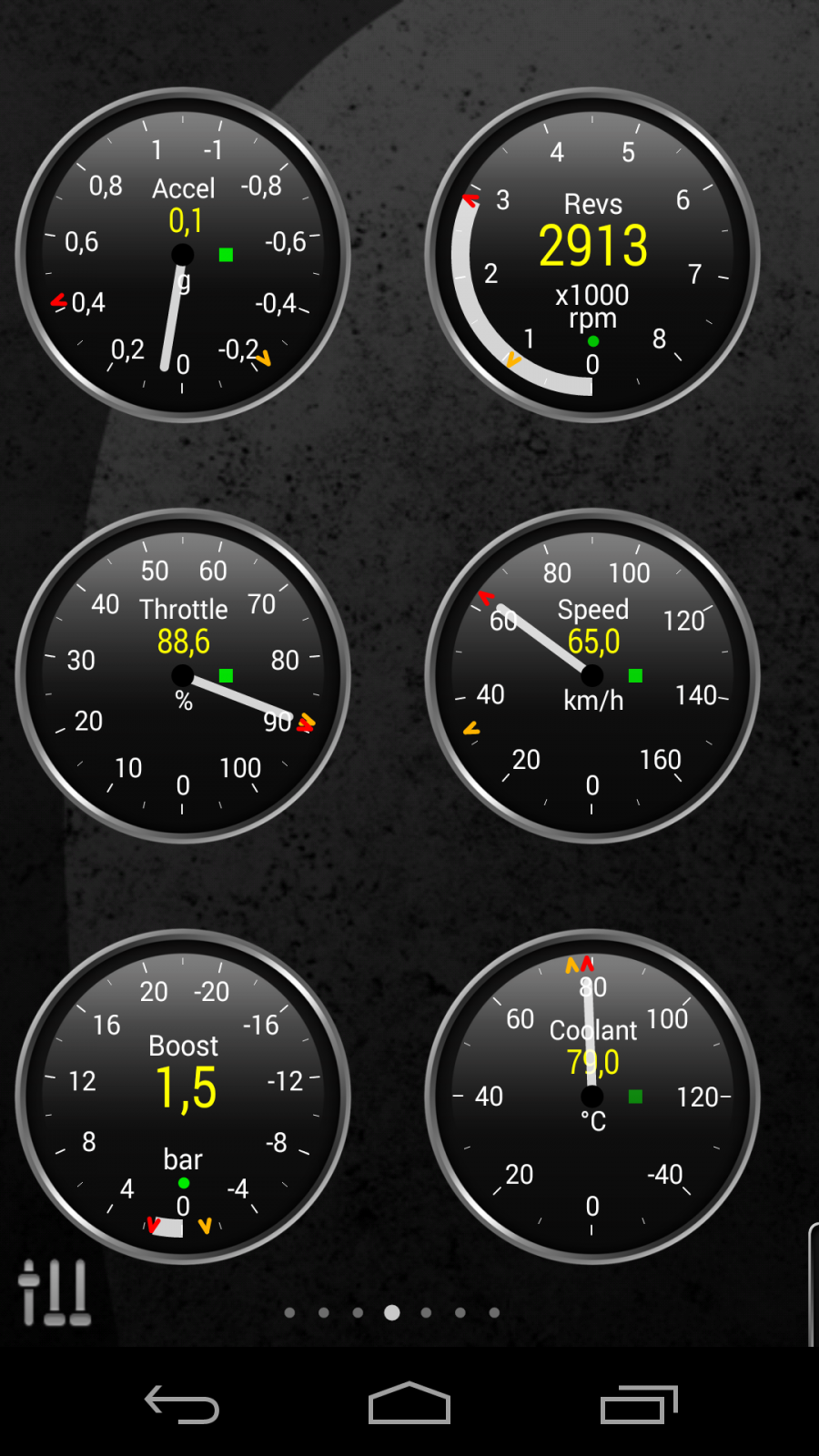Open the Coolant temperature gauge

592,1097
